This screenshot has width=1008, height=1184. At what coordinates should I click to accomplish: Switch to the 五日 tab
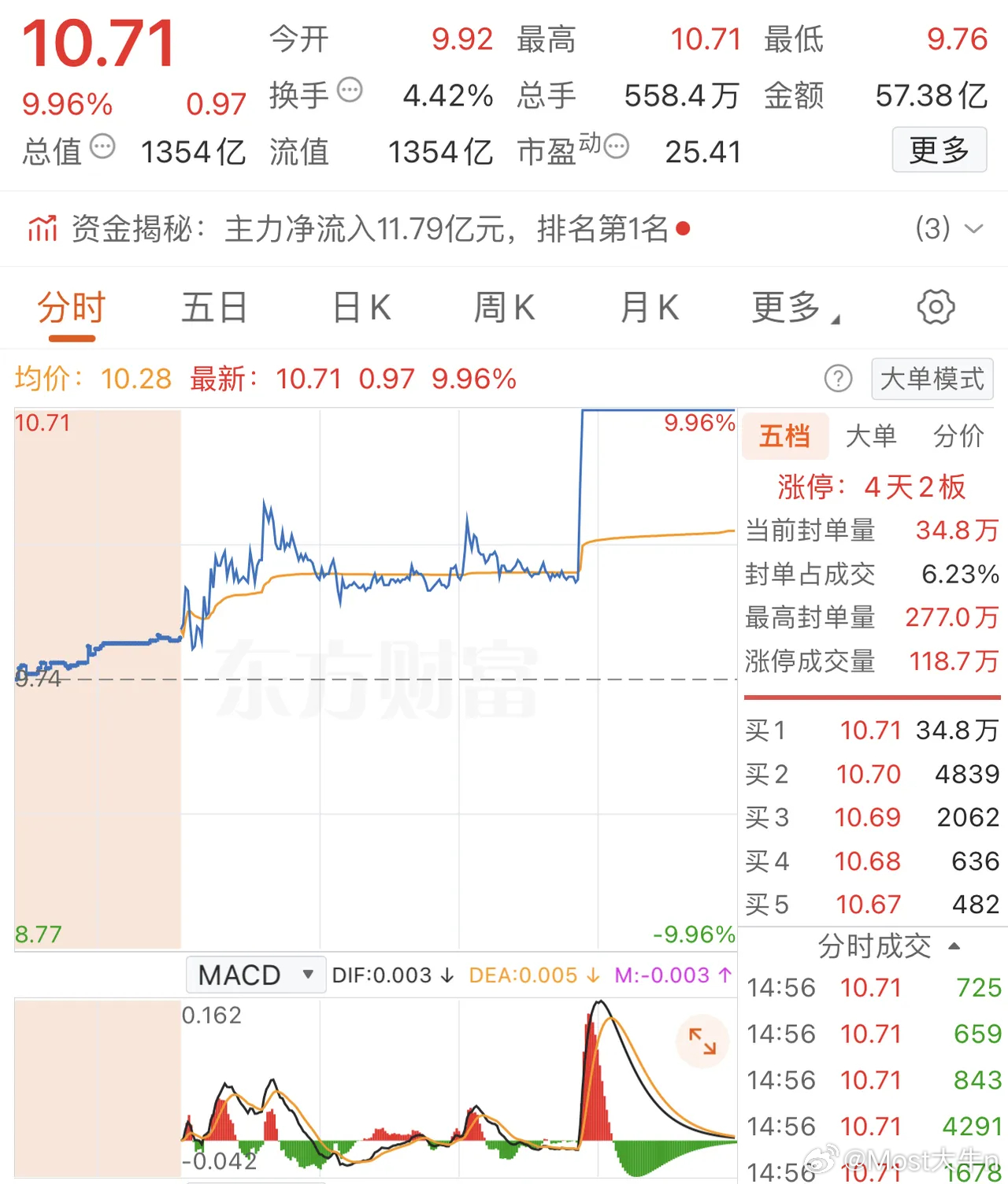point(214,308)
